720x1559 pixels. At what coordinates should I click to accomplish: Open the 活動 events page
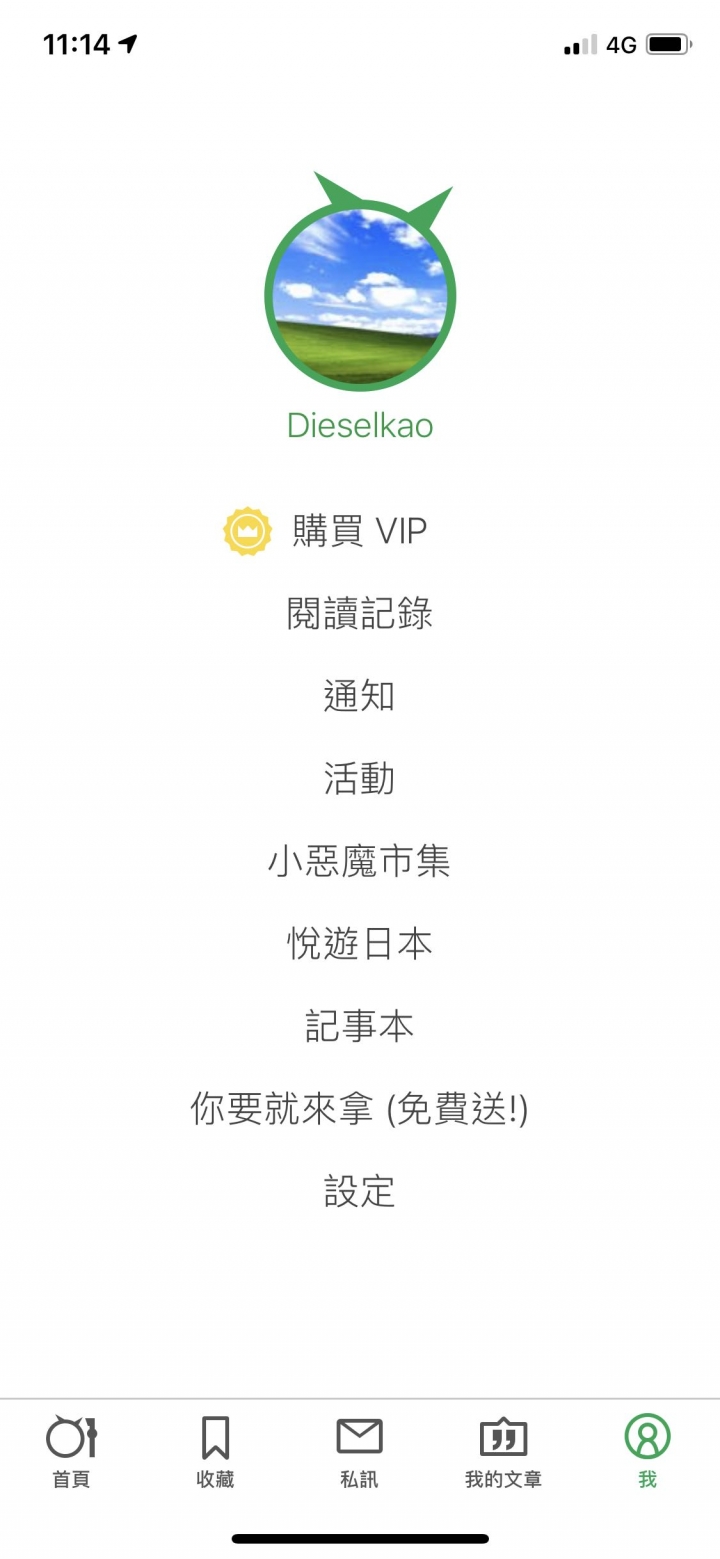[360, 778]
